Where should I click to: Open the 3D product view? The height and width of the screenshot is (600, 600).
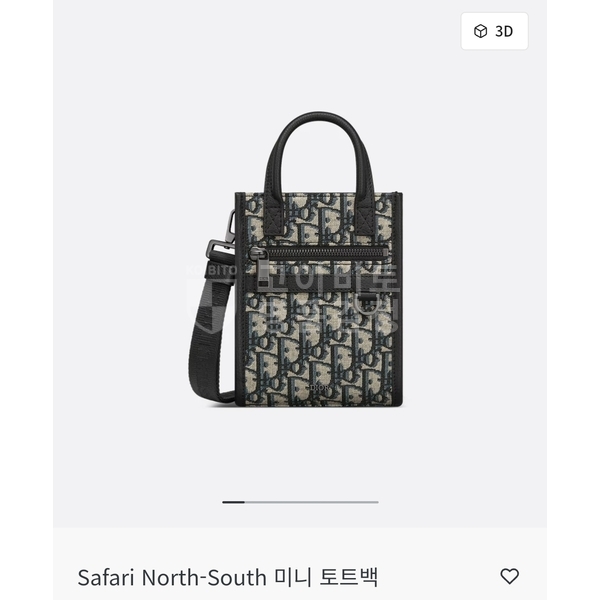[494, 31]
